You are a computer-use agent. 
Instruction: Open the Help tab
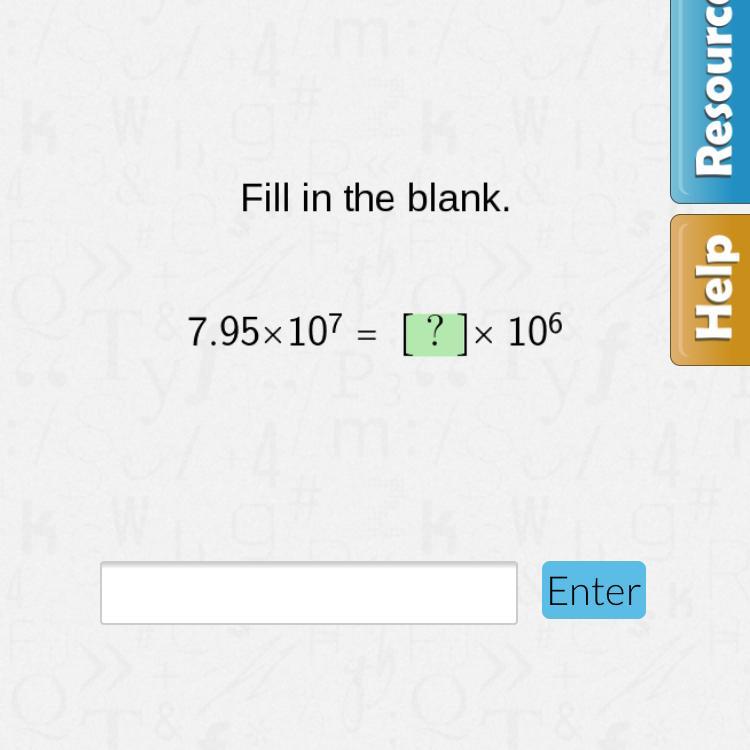click(712, 289)
